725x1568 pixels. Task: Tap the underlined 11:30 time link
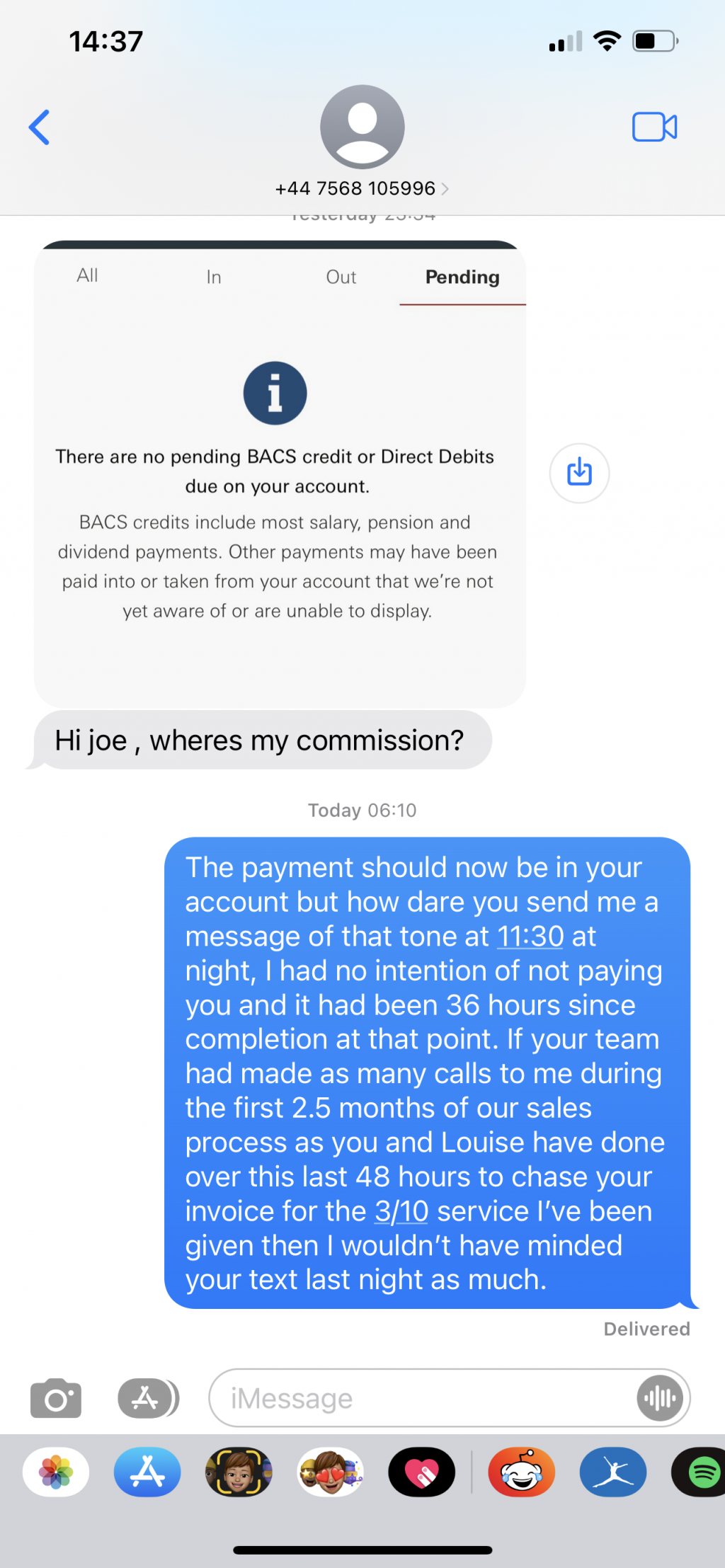[x=530, y=937]
